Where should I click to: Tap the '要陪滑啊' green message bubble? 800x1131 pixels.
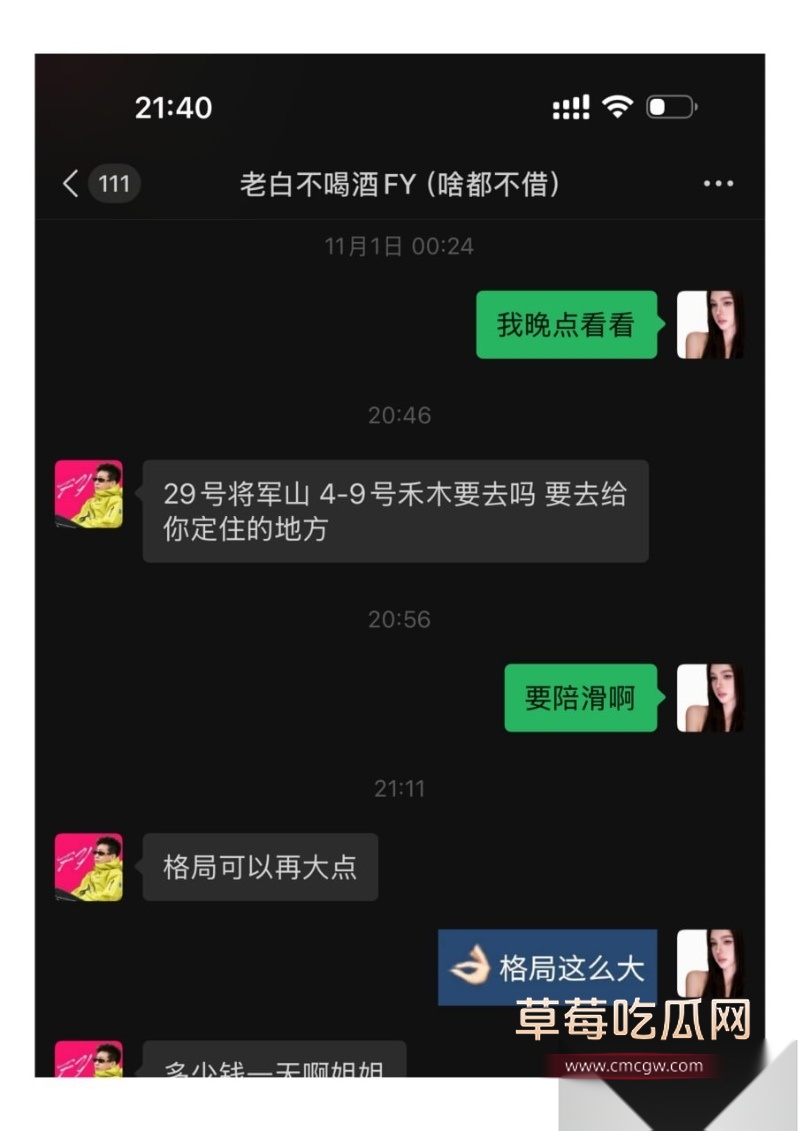point(580,699)
